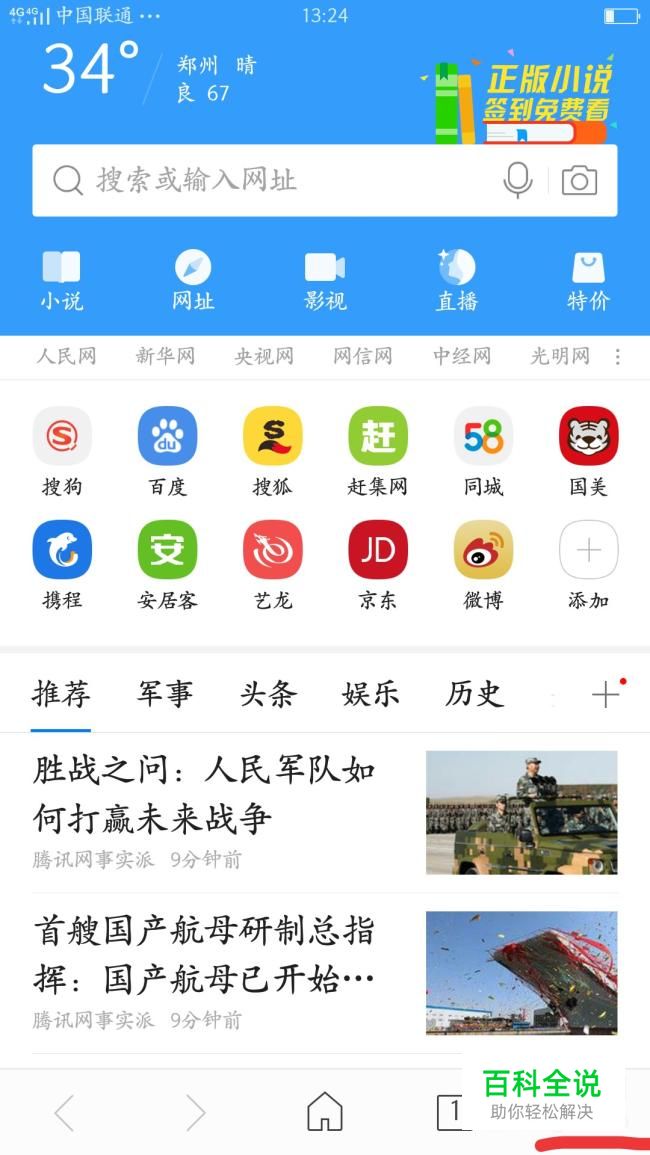Open the 小说 section
This screenshot has width=650, height=1155.
pyautogui.click(x=61, y=281)
